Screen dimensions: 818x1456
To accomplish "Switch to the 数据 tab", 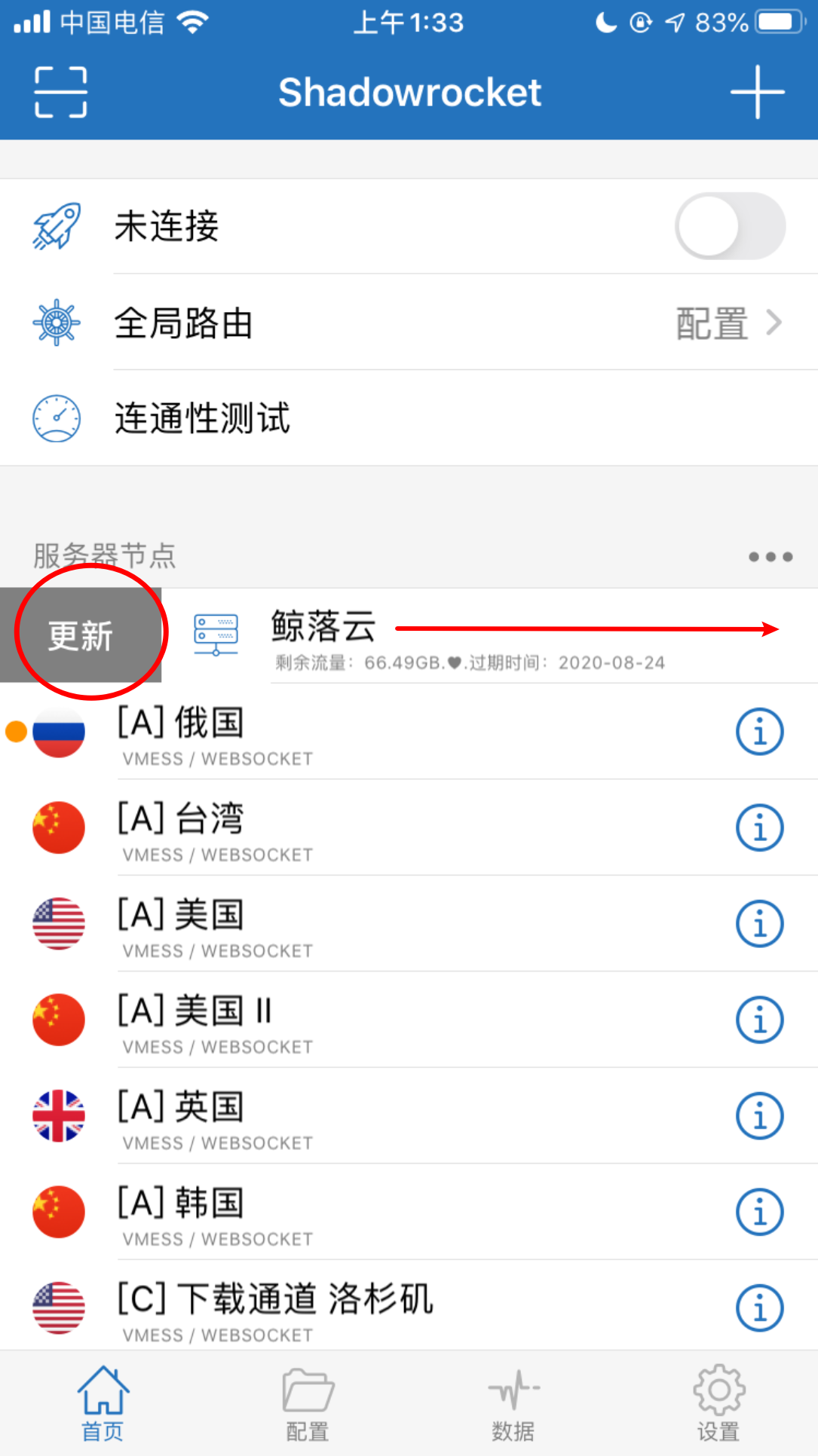I will coord(513,1403).
